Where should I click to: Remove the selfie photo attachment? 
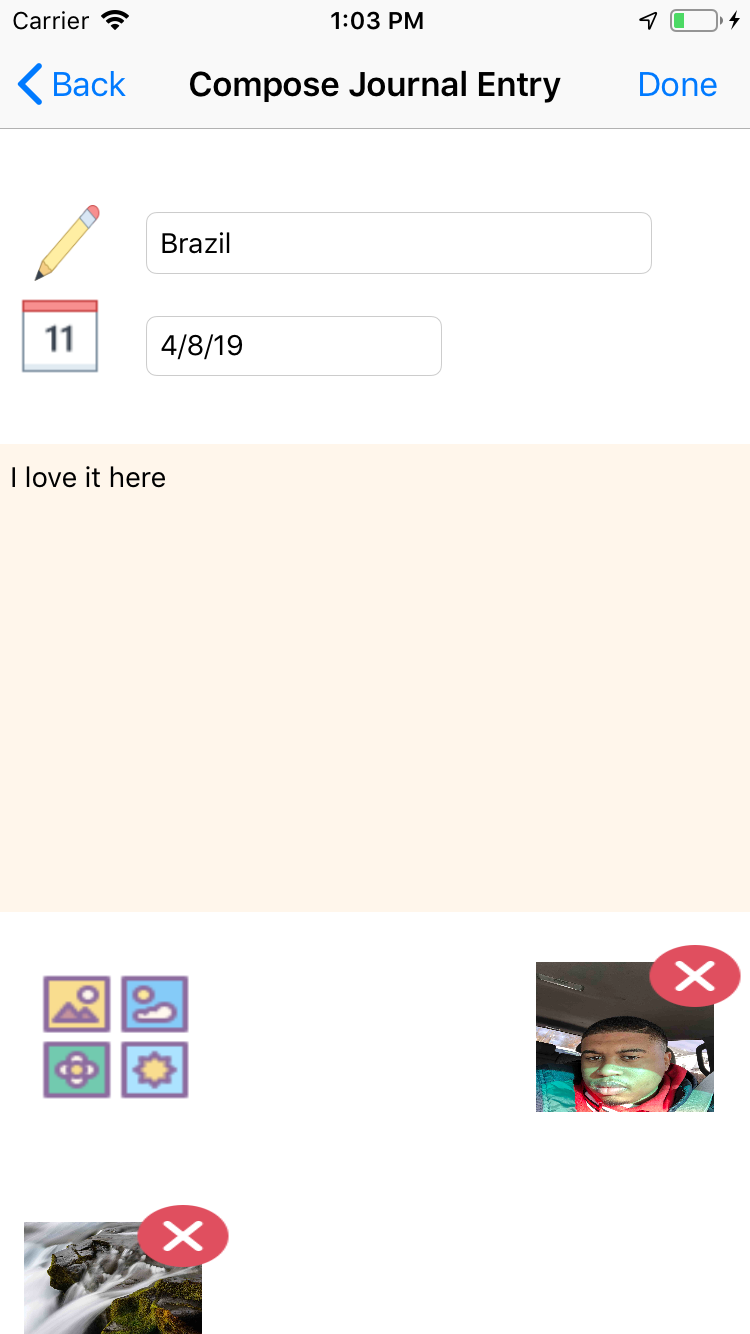(694, 975)
